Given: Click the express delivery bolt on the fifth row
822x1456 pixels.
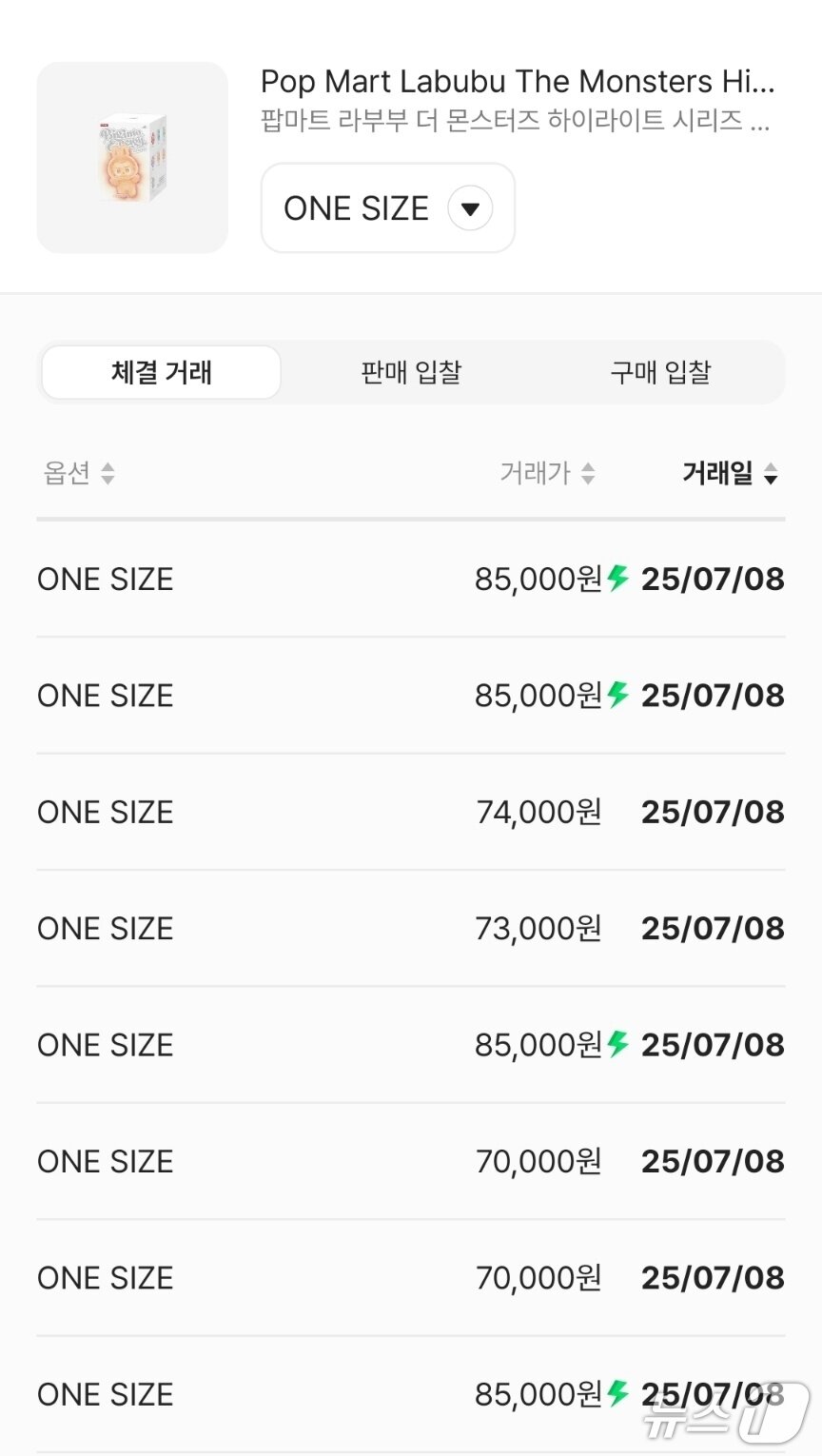Looking at the screenshot, I should [x=618, y=1044].
